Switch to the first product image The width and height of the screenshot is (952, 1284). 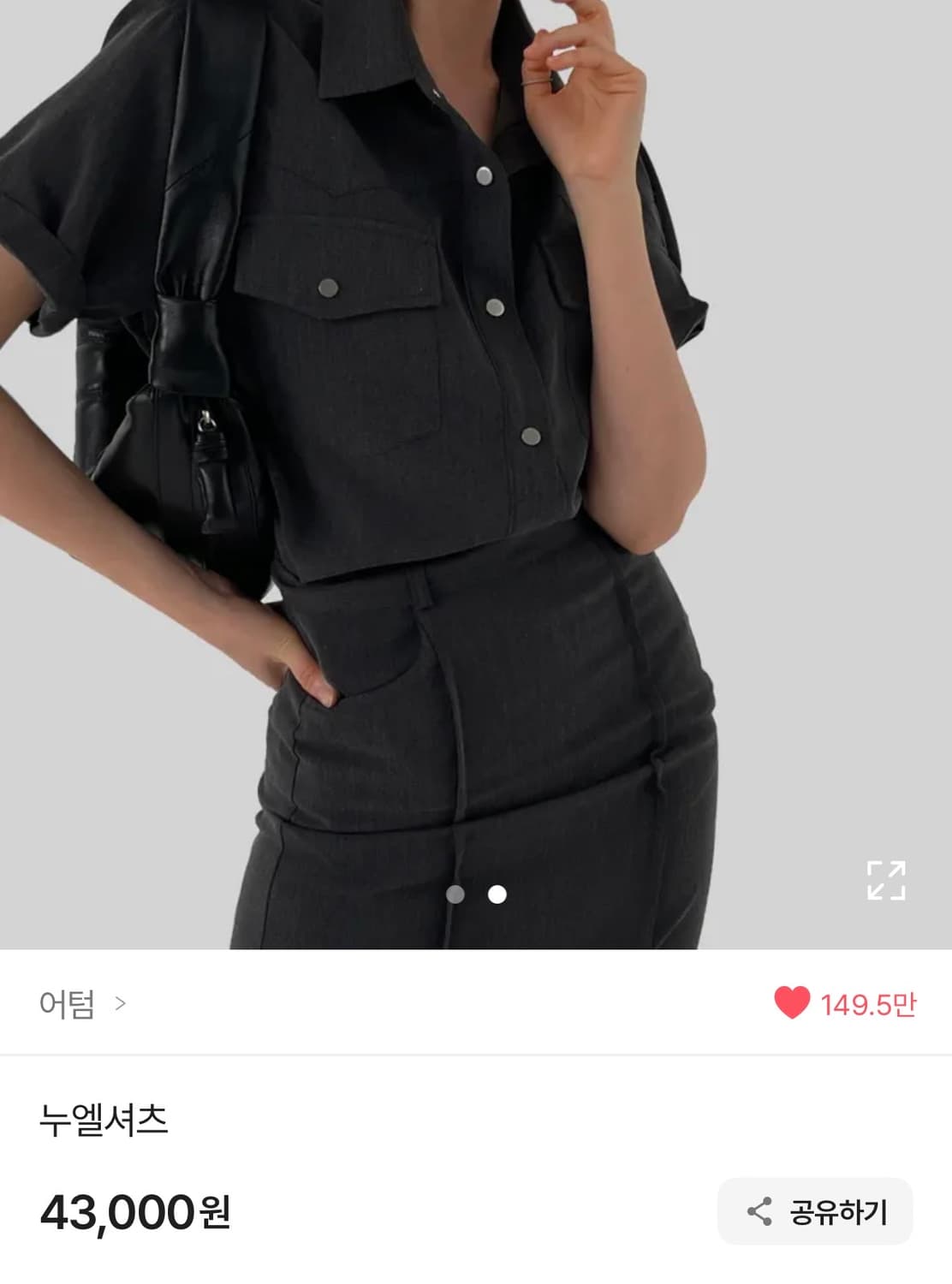tap(455, 894)
